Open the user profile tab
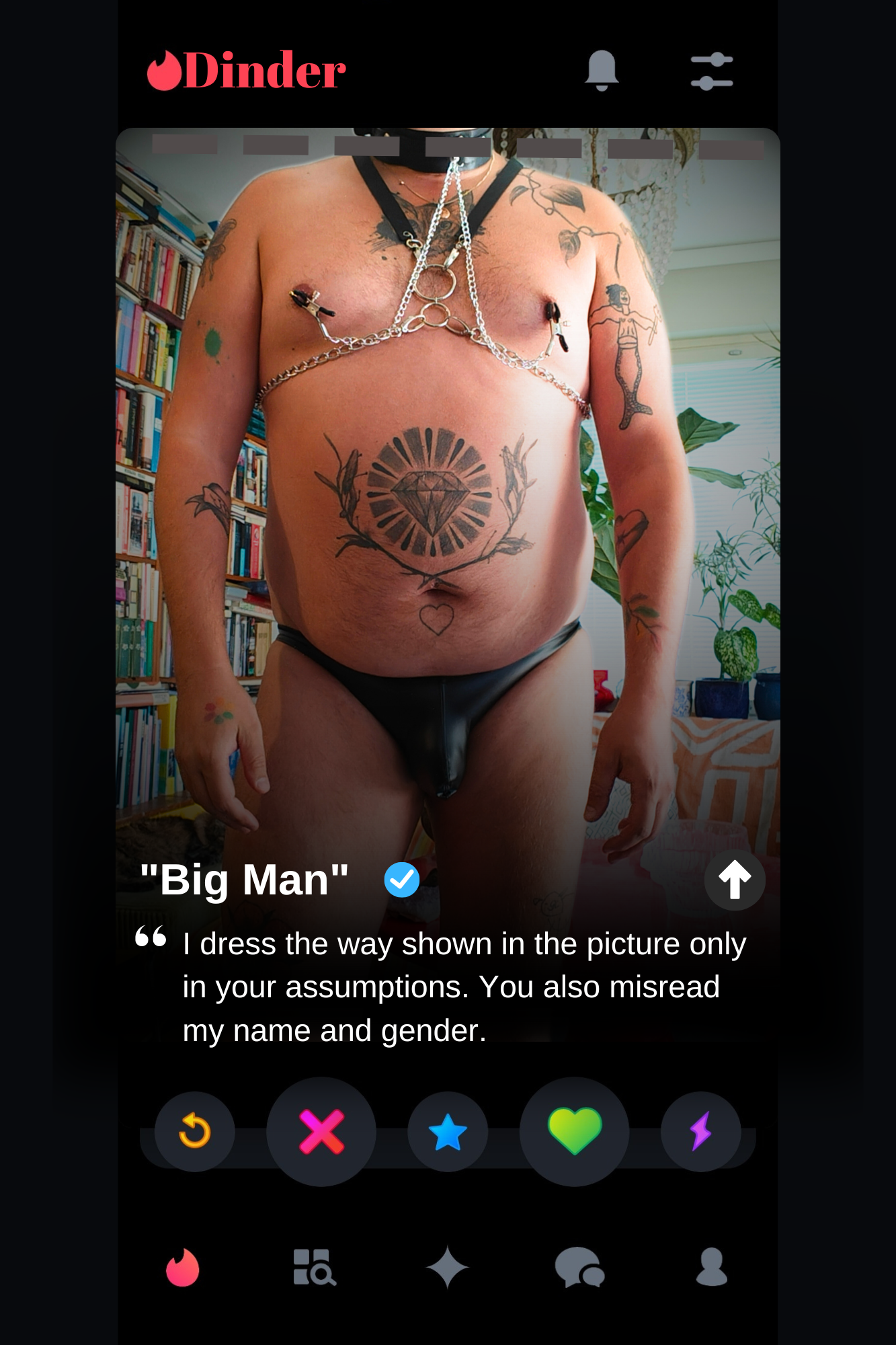896x1345 pixels. [711, 1267]
